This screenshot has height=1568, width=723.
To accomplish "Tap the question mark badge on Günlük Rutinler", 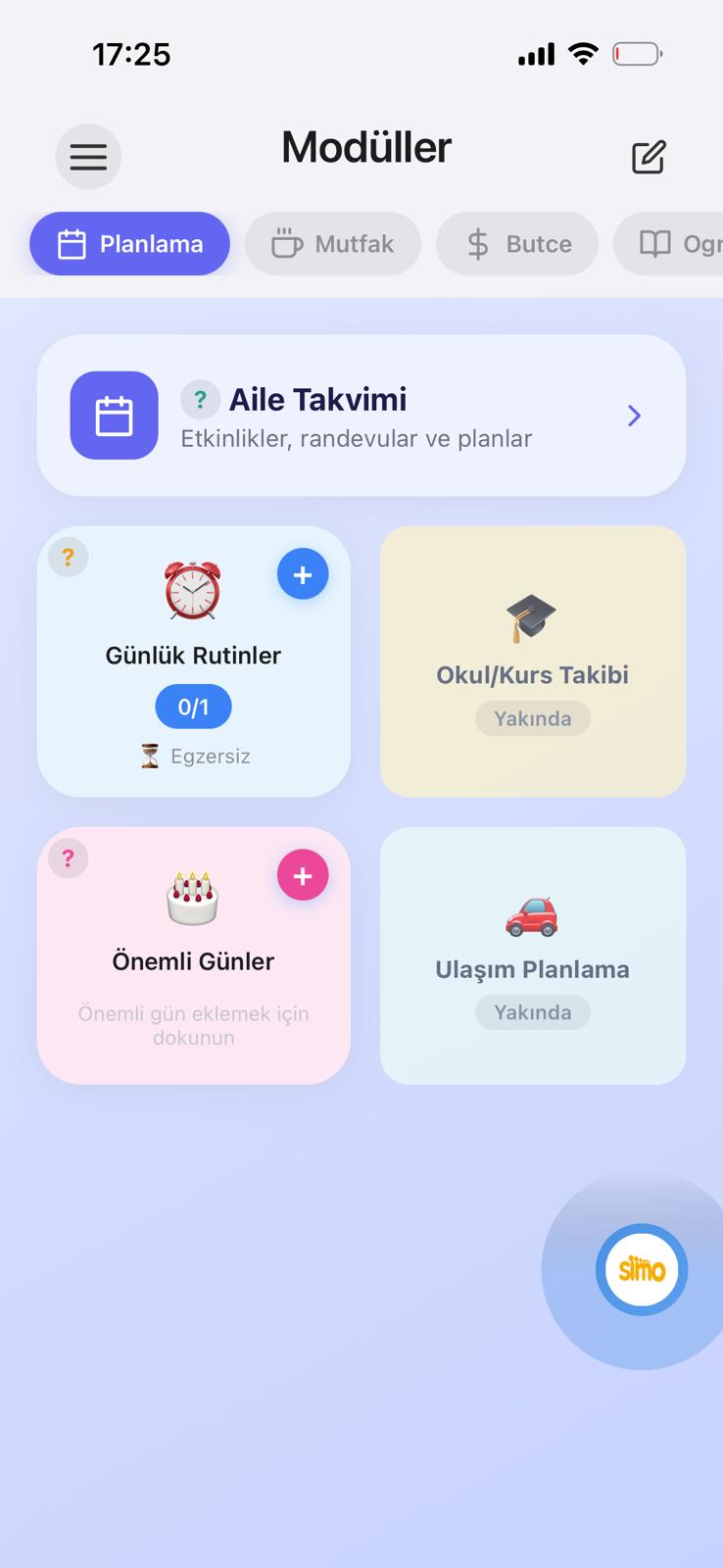I will click(x=68, y=557).
